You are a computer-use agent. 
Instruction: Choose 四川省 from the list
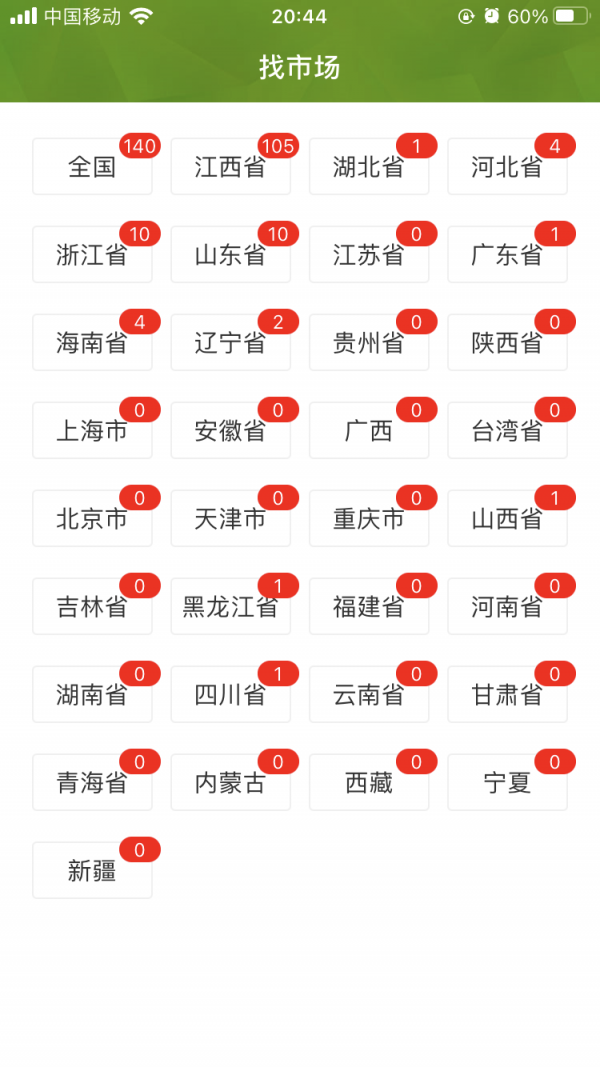230,695
